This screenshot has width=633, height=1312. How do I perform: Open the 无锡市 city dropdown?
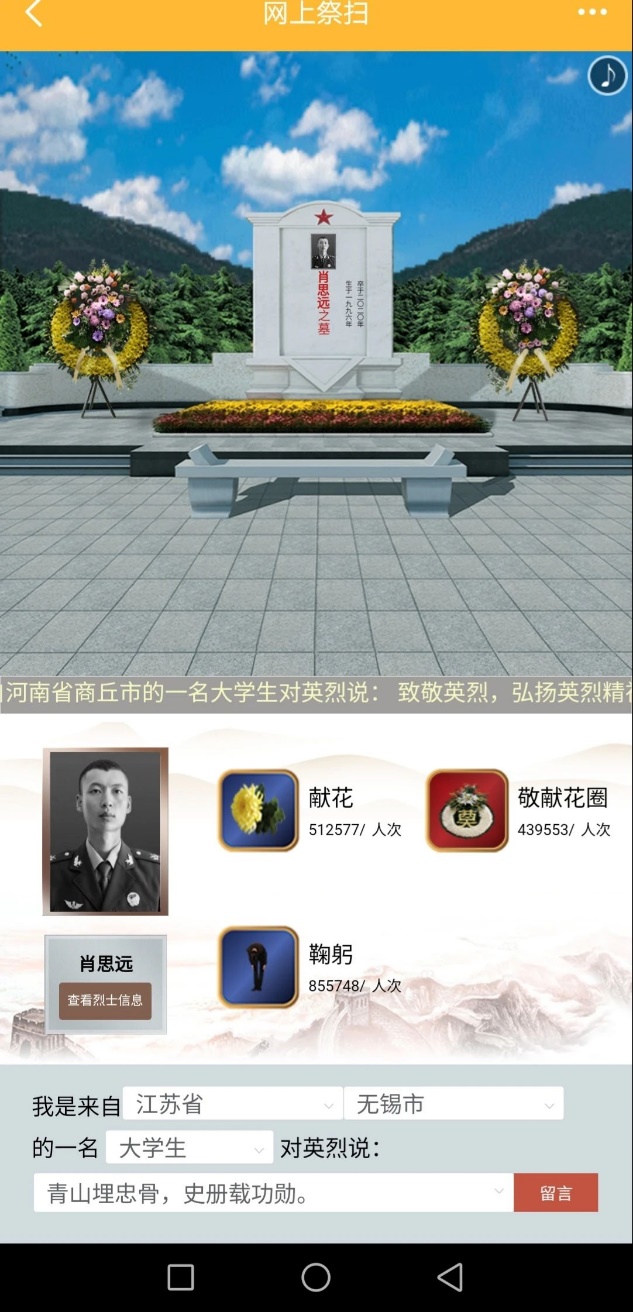(453, 1104)
